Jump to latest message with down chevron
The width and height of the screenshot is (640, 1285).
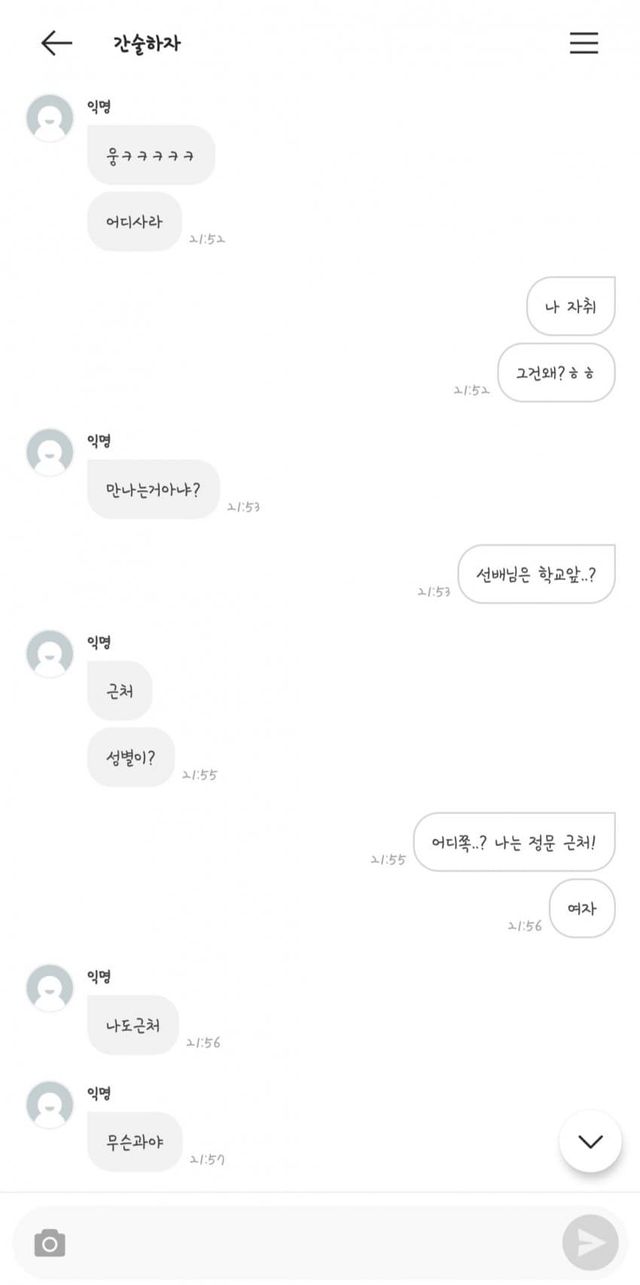(x=590, y=1141)
